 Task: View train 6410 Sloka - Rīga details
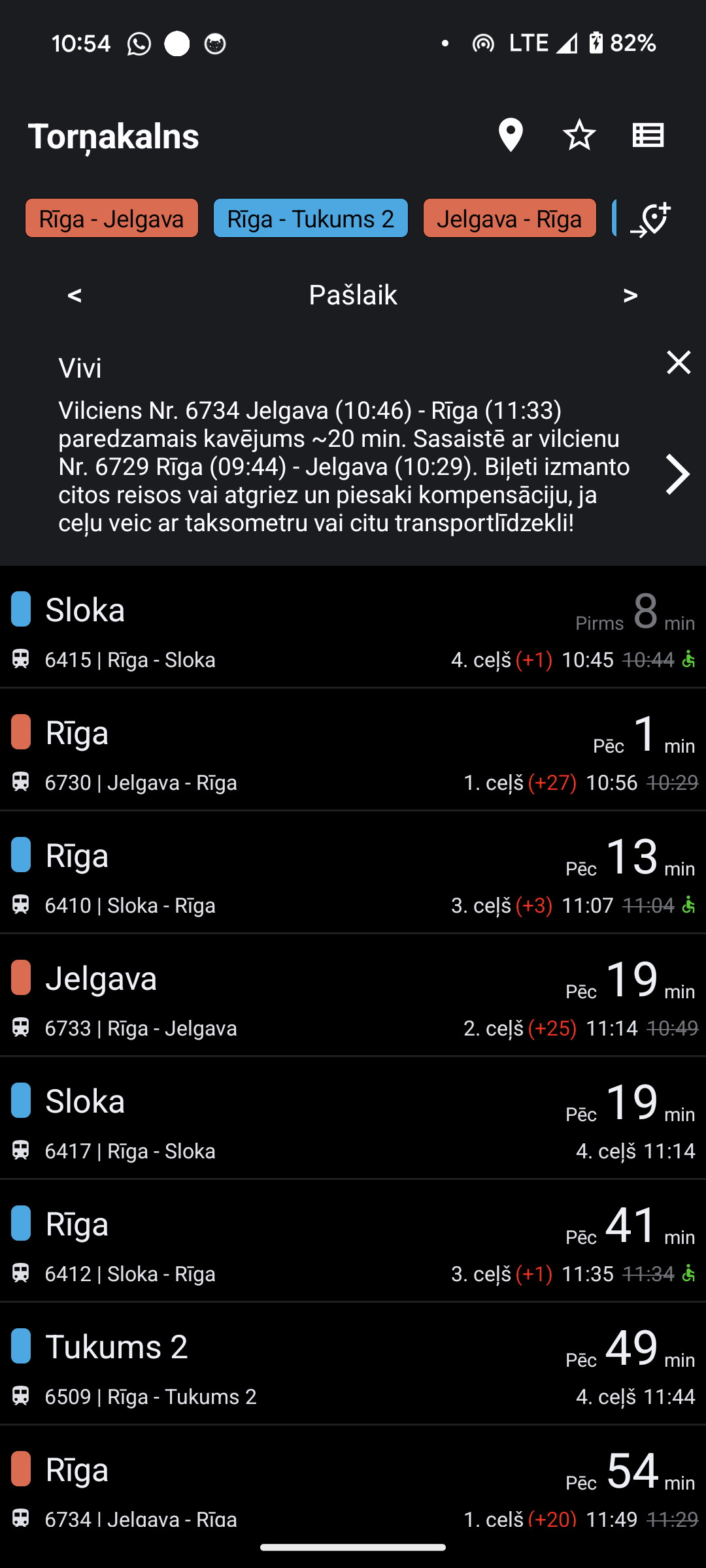coord(353,873)
